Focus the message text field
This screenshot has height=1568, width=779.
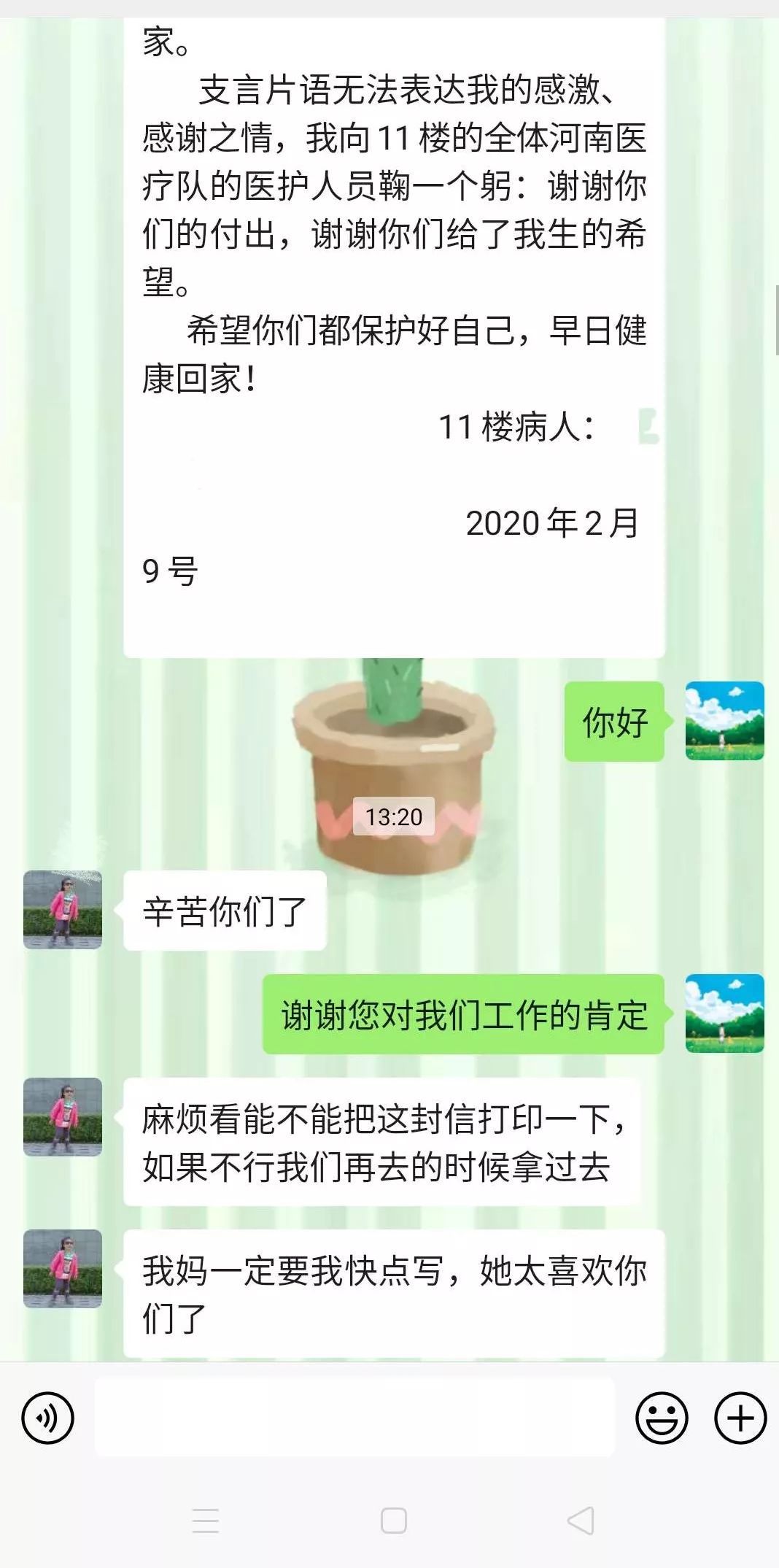(354, 1418)
